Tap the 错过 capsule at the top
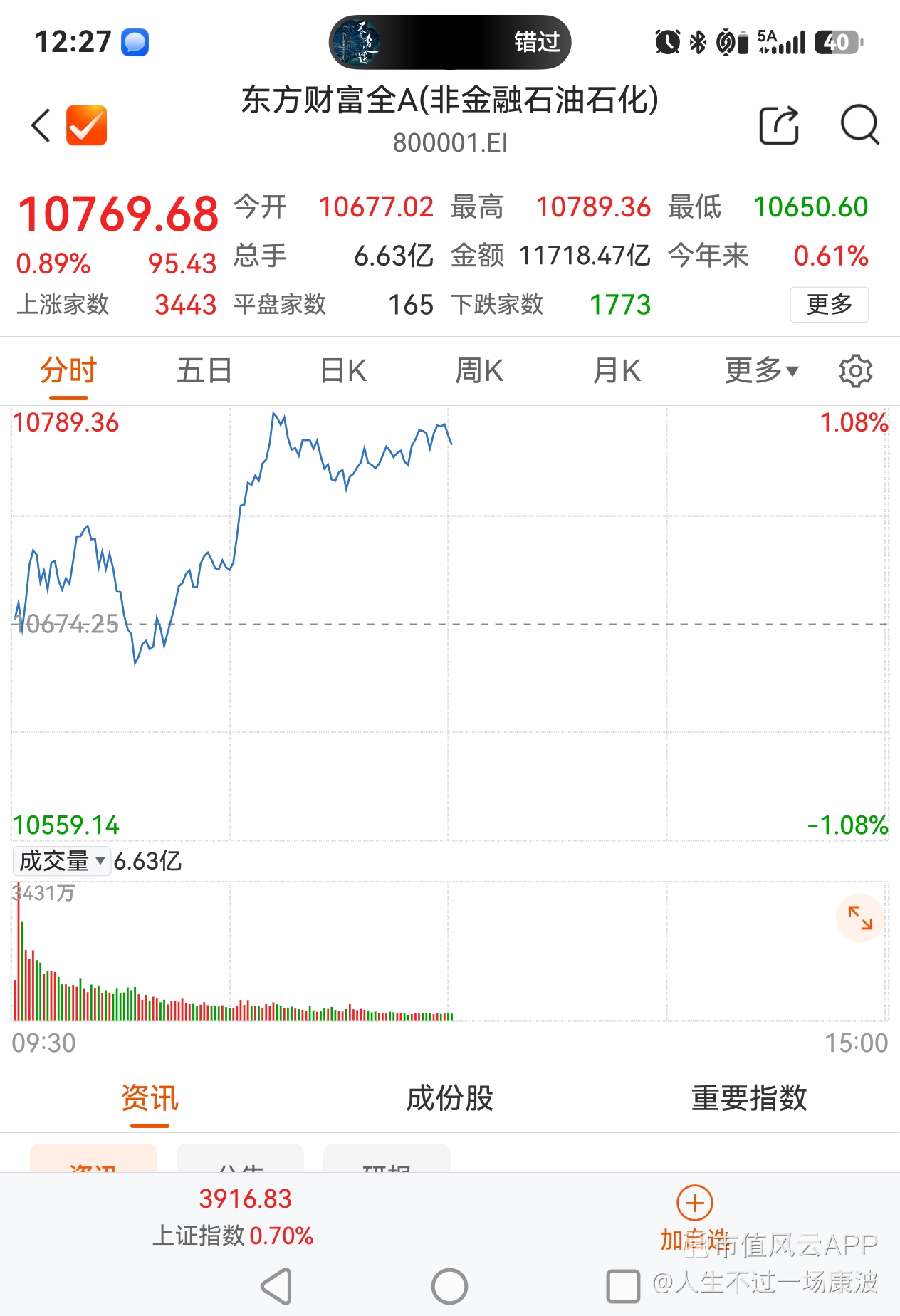 pyautogui.click(x=450, y=42)
